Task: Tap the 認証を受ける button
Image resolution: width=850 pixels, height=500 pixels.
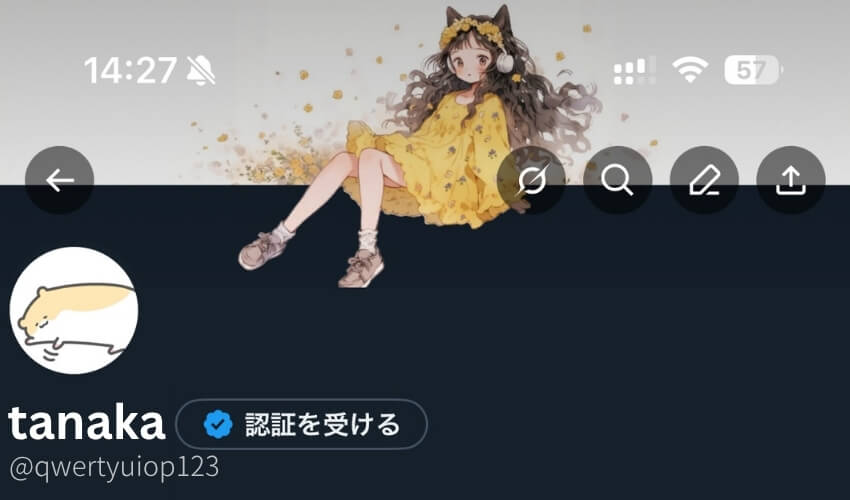Action: click(x=302, y=425)
